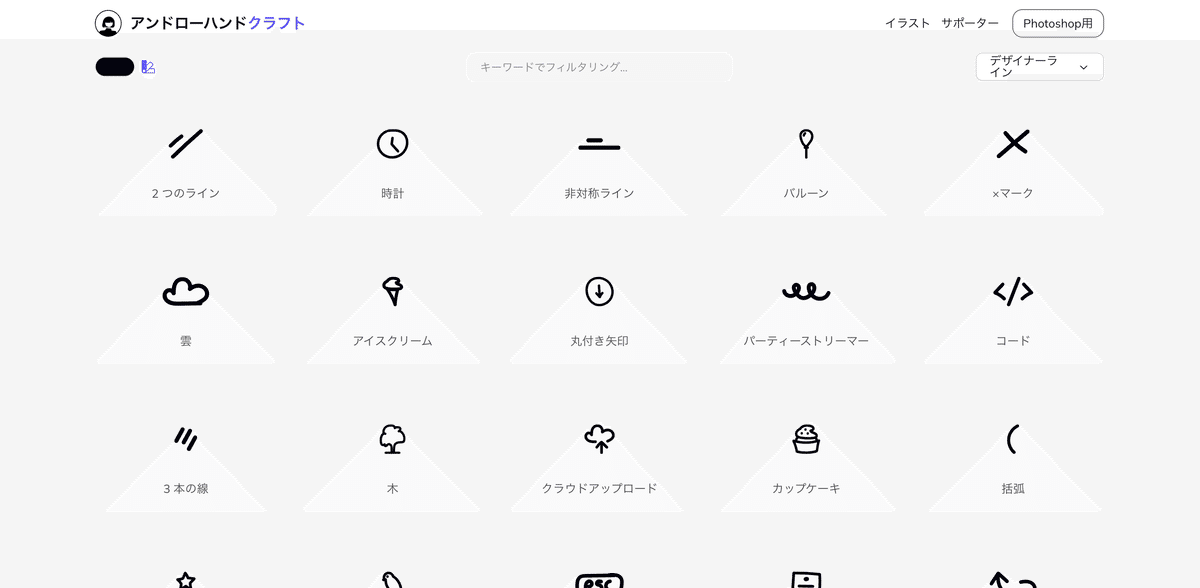Screen dimensions: 1200x588
Task: Open the カップケーキ icon tile
Action: (806, 460)
